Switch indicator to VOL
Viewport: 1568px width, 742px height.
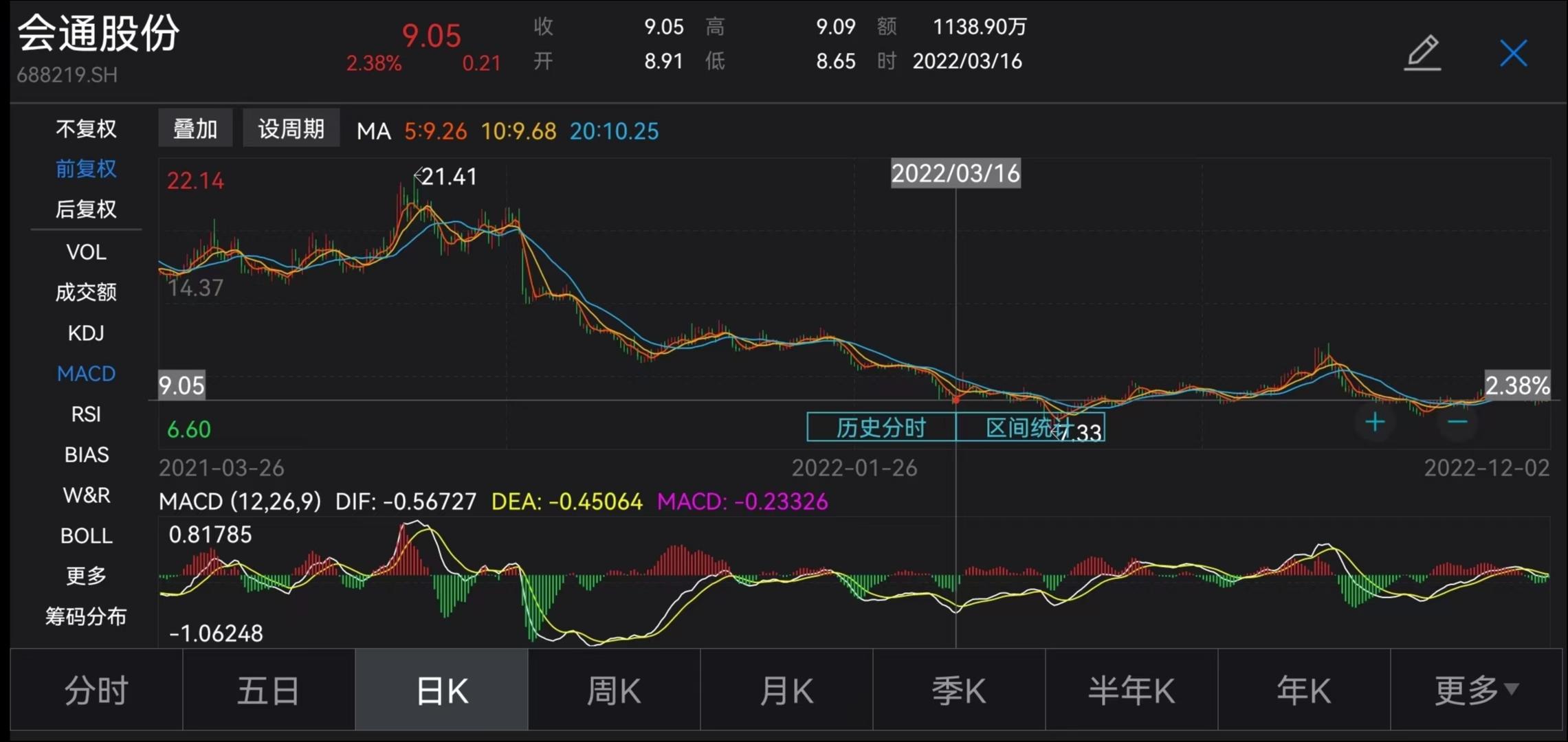pos(86,252)
